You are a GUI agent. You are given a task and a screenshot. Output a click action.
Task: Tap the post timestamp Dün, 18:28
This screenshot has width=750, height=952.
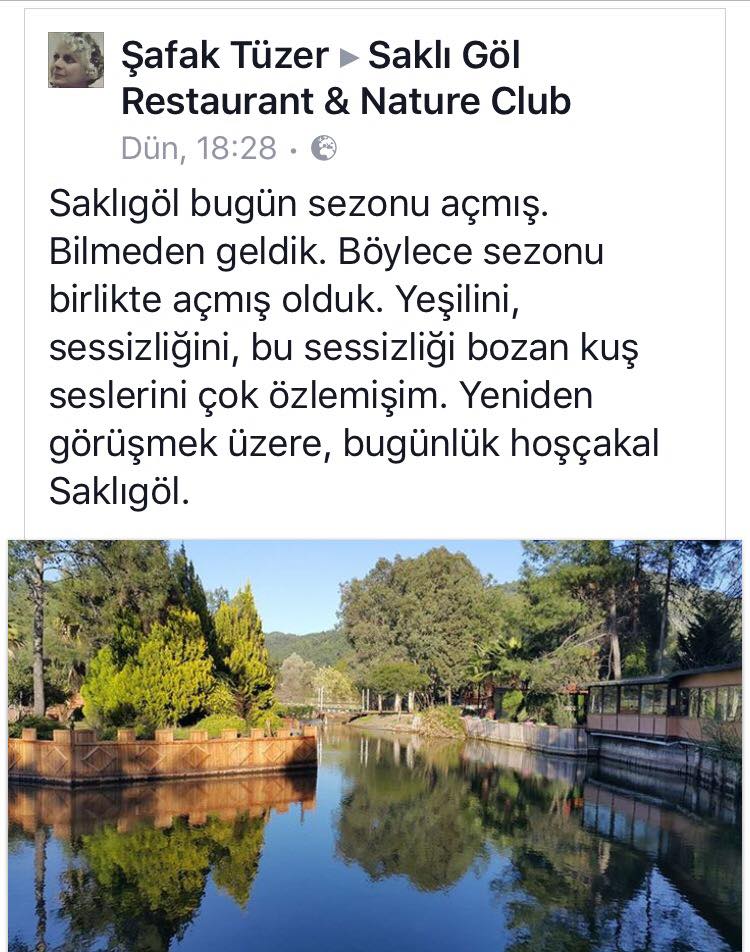pos(199,148)
